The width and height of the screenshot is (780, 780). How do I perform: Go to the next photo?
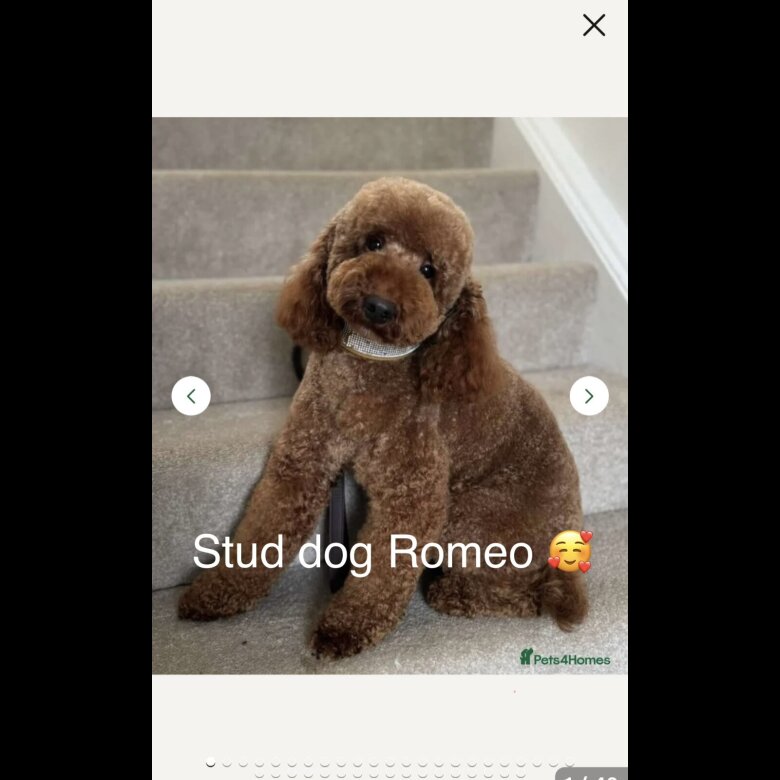589,396
